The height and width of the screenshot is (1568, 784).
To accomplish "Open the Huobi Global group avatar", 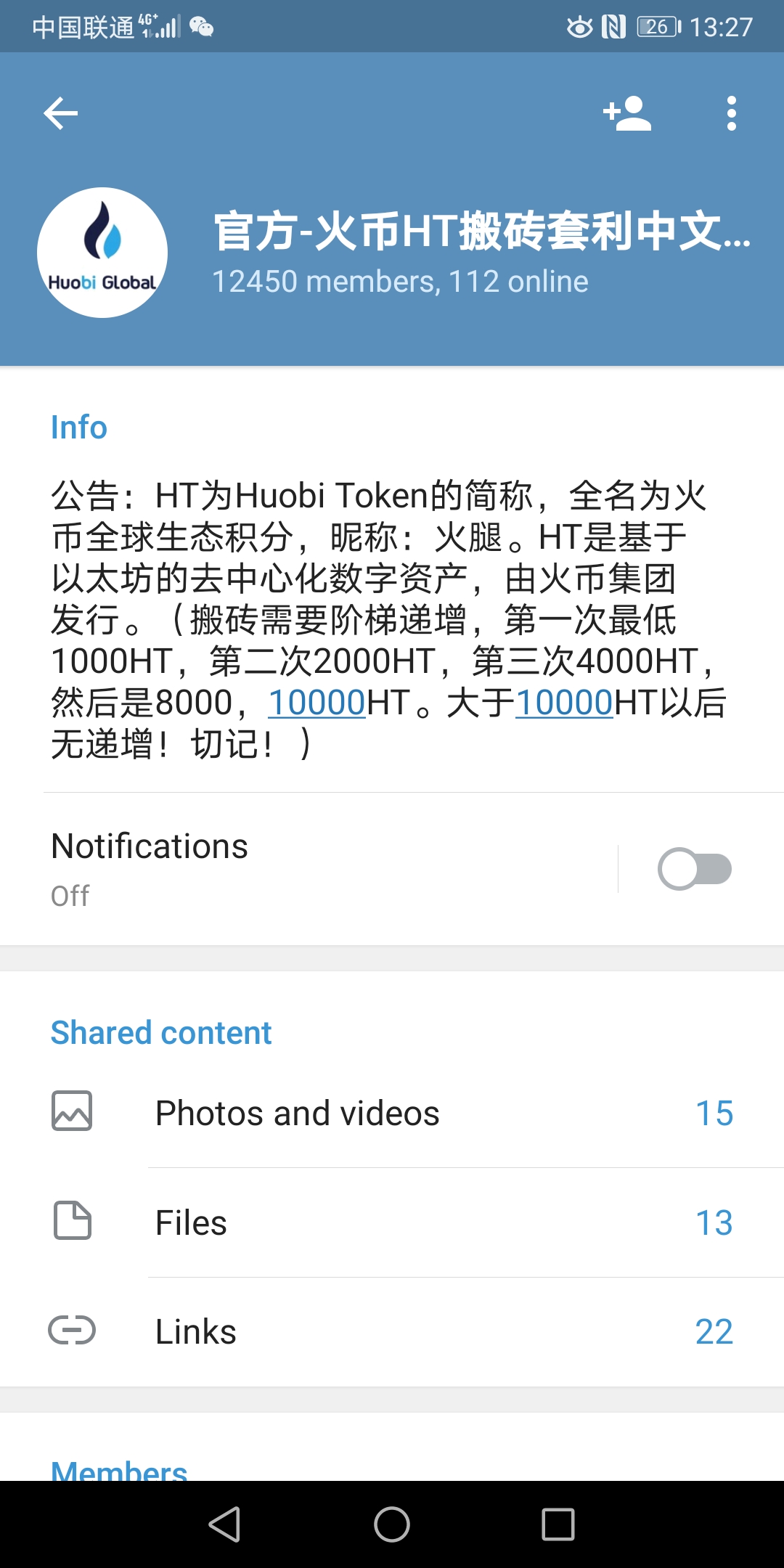I will point(102,253).
